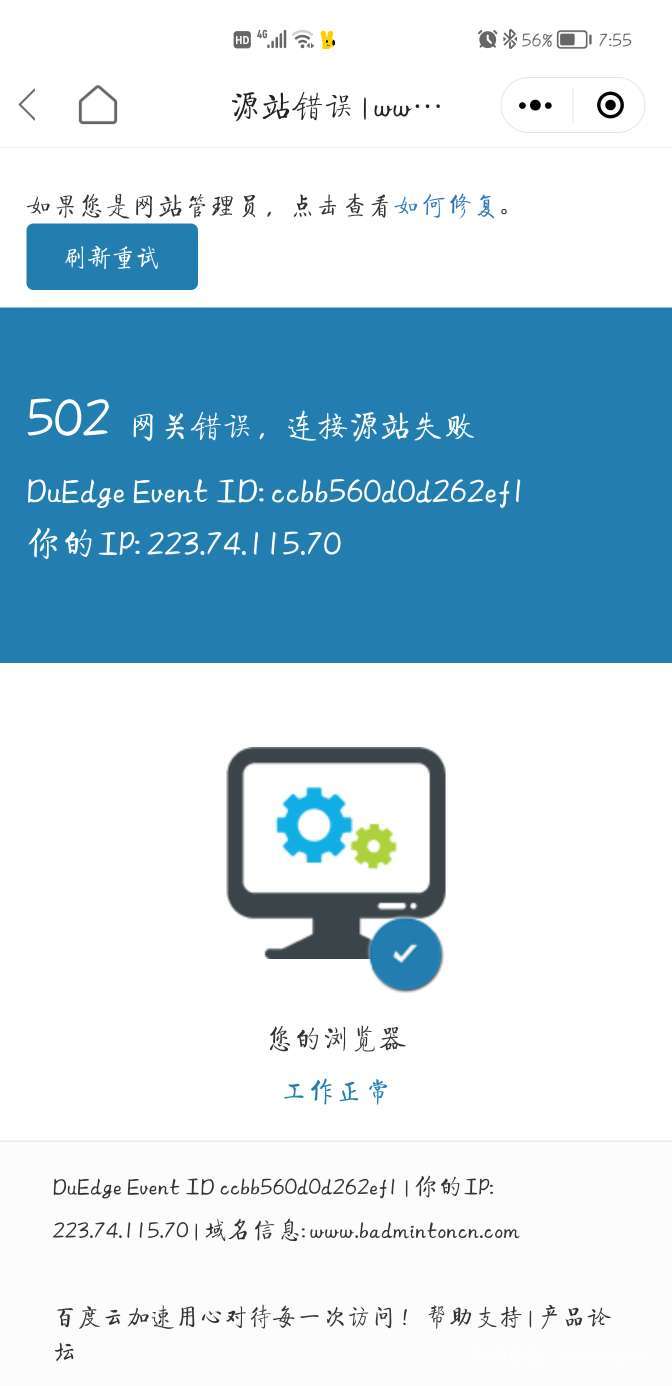
Task: Go back using the back arrow
Action: coord(28,105)
